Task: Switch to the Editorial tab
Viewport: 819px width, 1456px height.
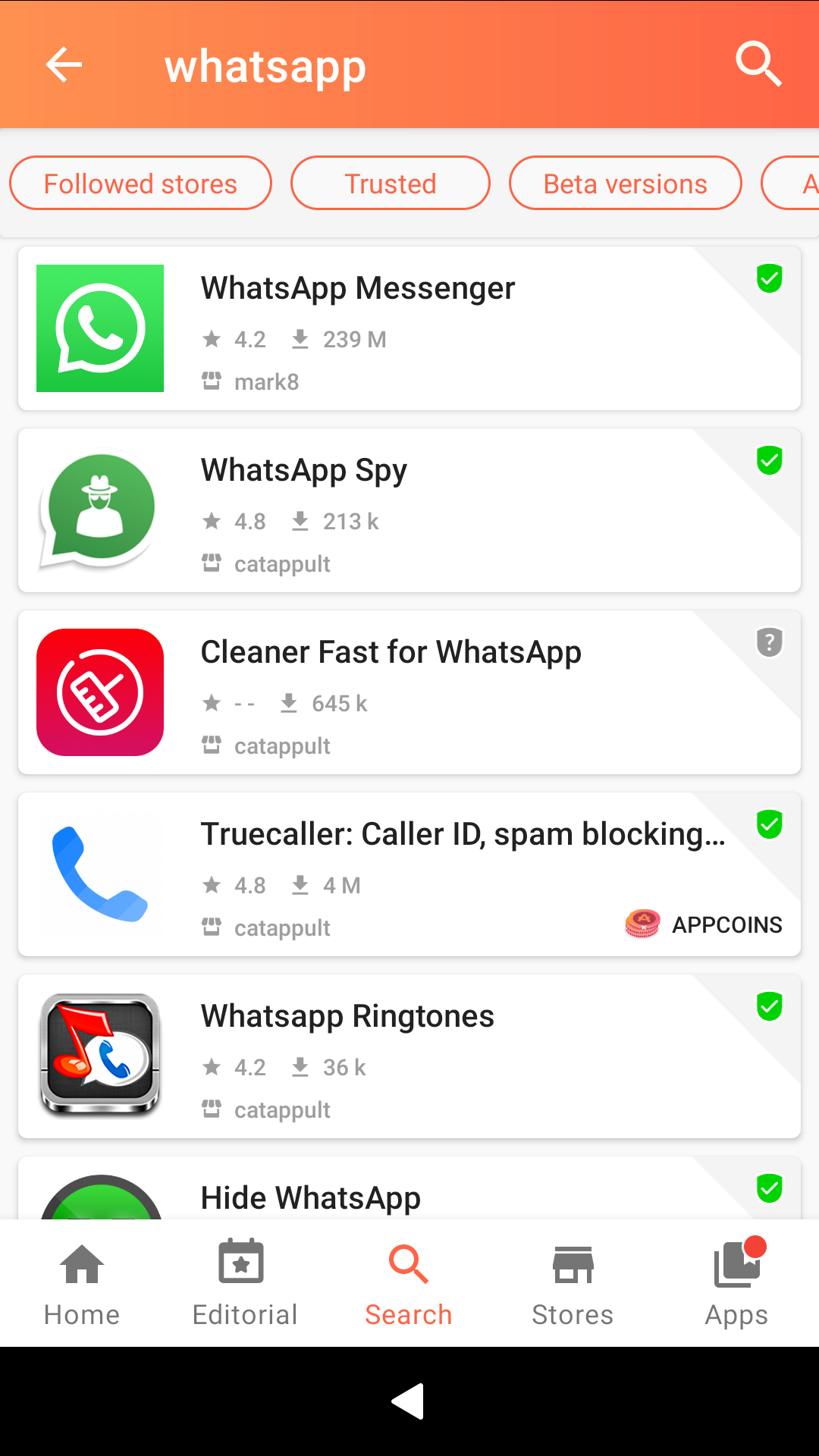Action: (244, 1282)
